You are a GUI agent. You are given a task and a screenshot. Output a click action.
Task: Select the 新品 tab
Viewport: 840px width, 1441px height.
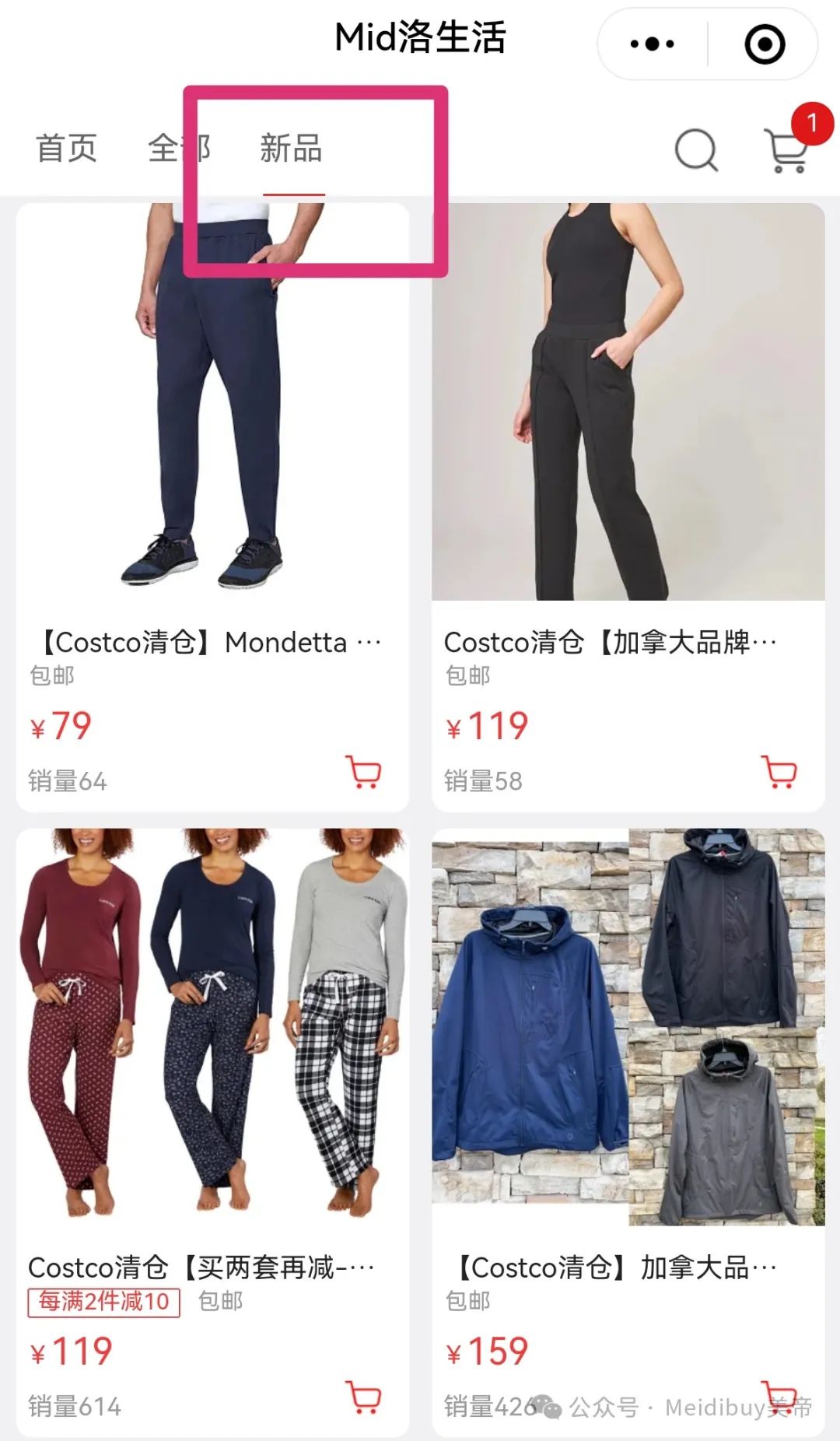291,148
